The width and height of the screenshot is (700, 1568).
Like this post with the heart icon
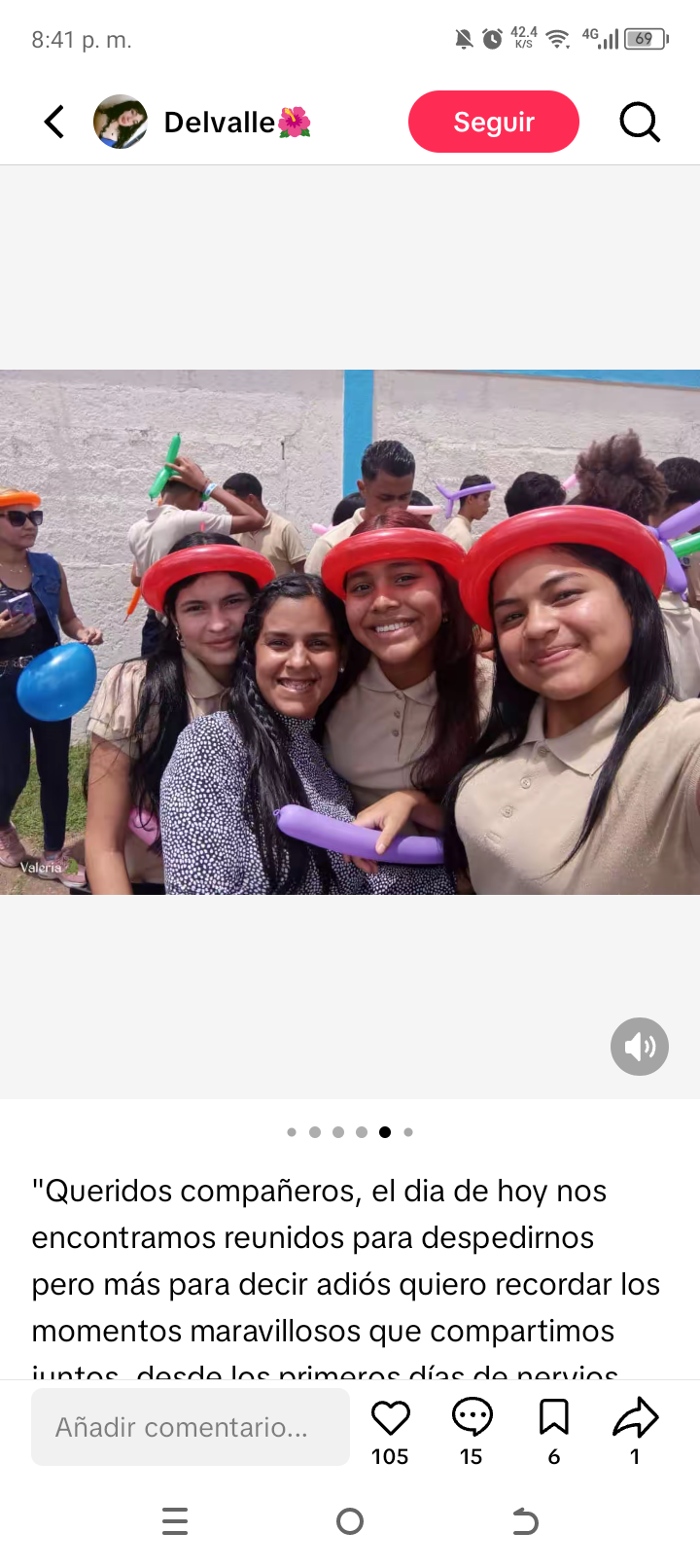(391, 1418)
